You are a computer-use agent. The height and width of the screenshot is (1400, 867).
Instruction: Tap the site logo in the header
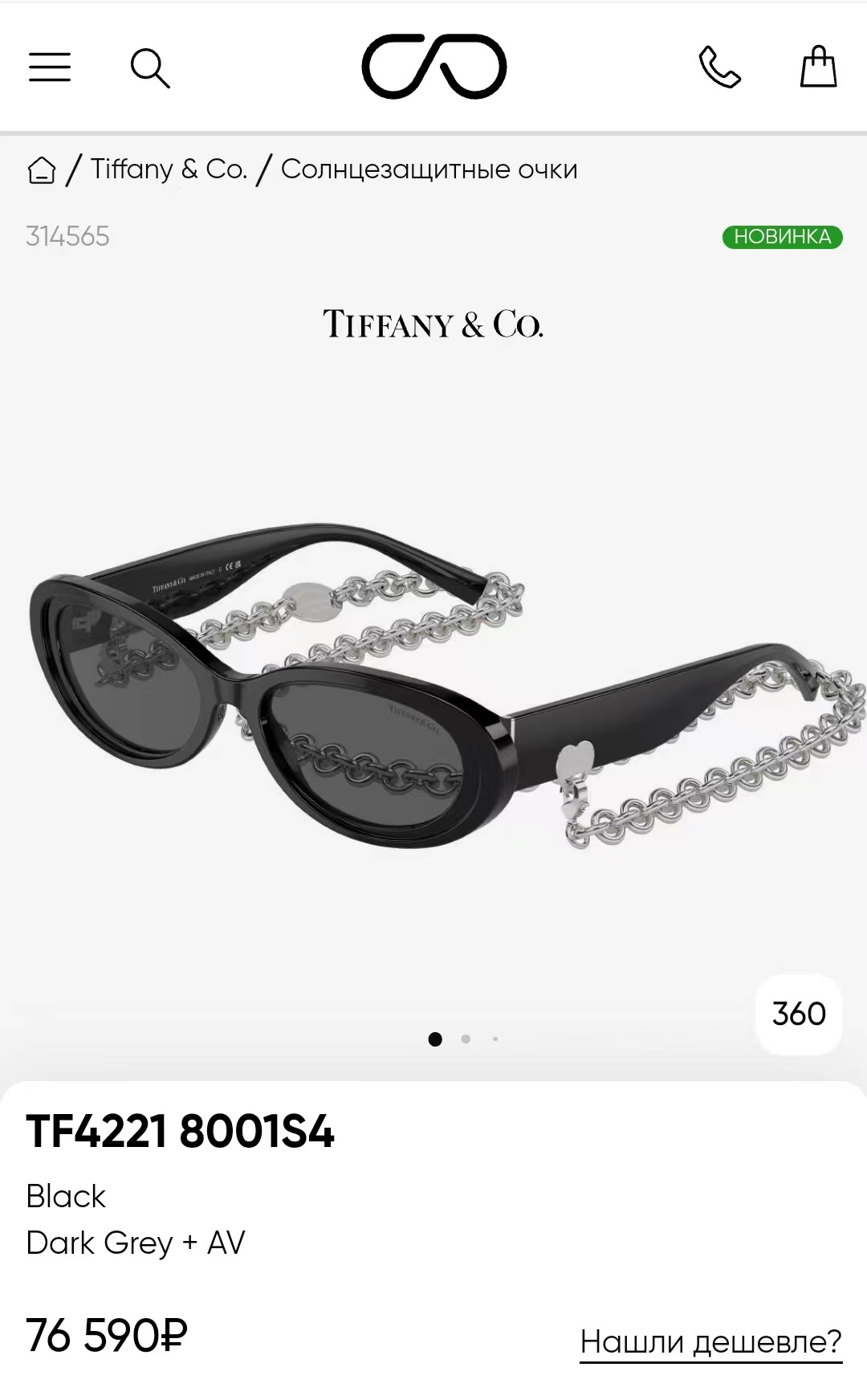click(x=433, y=67)
